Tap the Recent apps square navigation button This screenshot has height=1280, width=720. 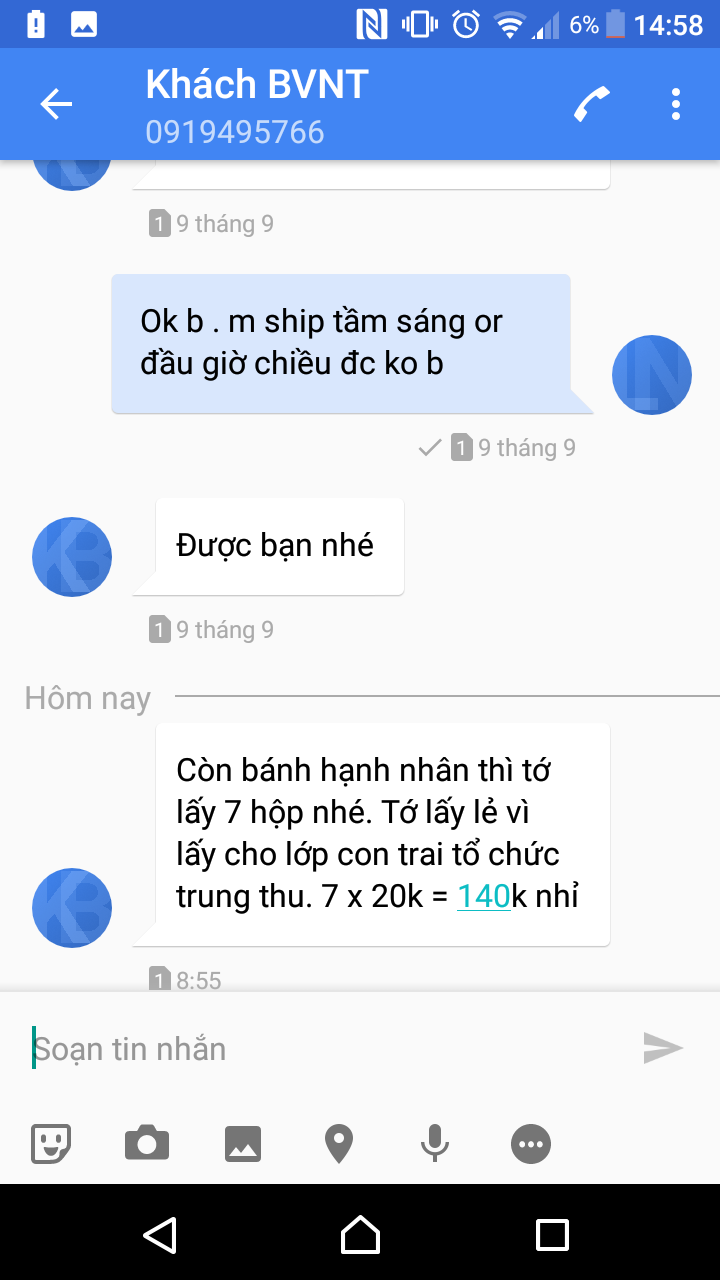click(x=552, y=1235)
